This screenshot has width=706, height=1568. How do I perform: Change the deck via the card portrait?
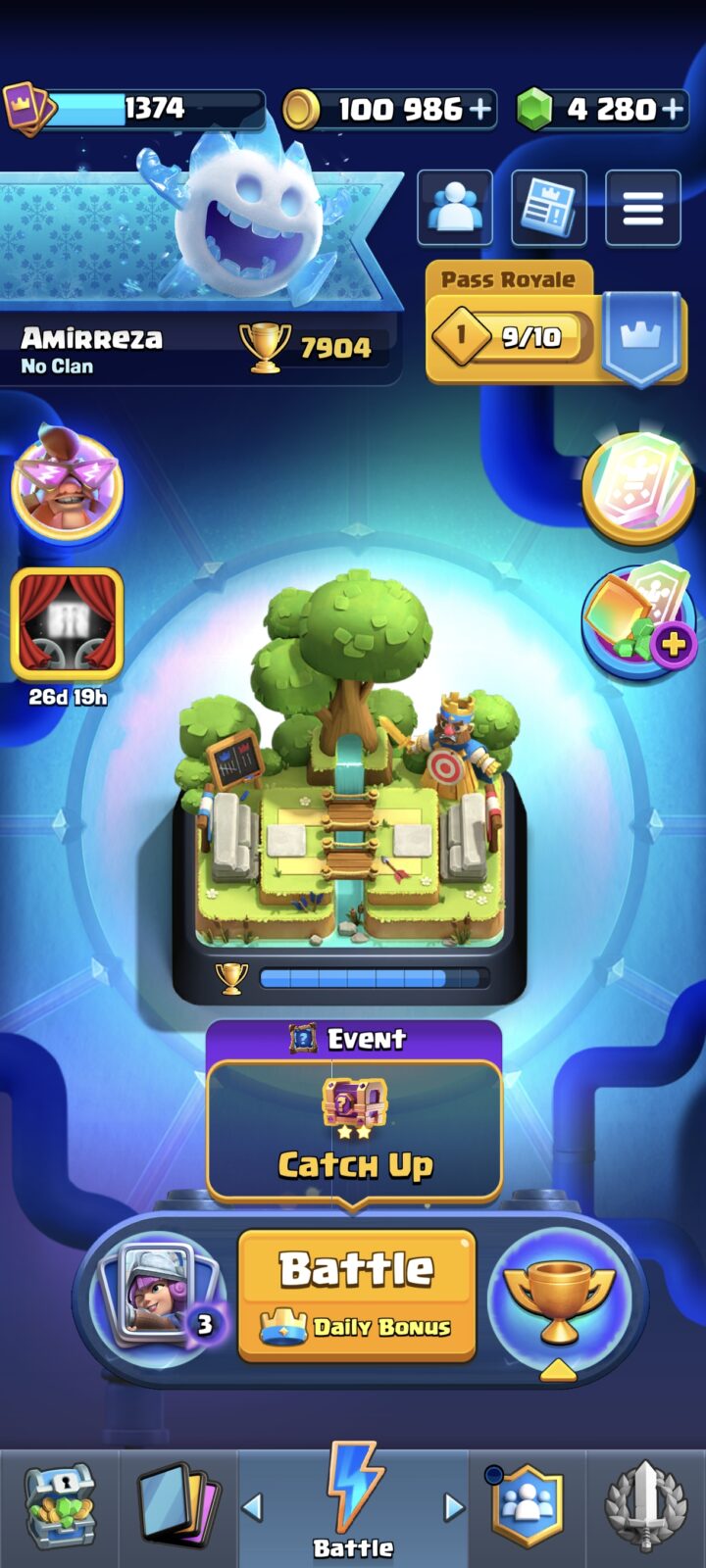[159, 1296]
